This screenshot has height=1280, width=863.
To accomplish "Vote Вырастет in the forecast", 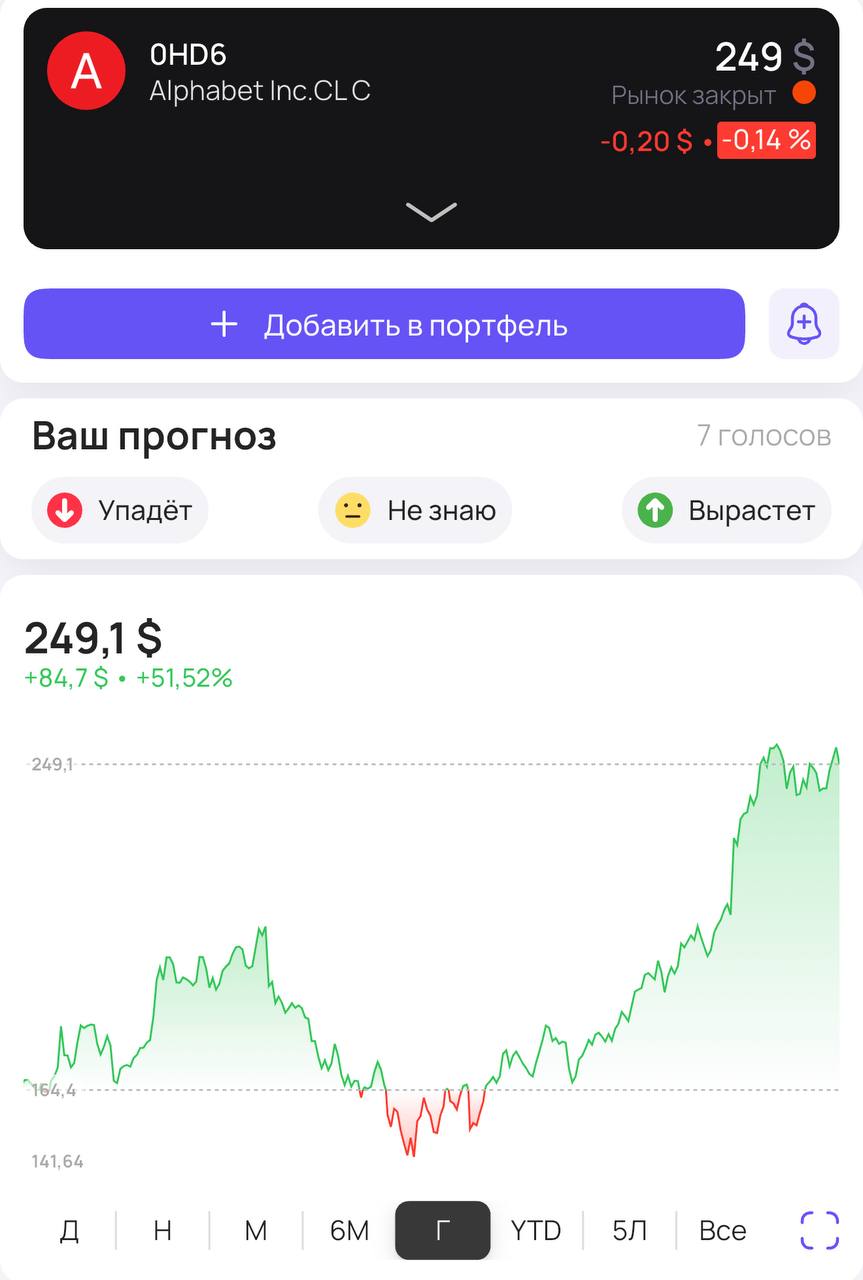I will [726, 511].
